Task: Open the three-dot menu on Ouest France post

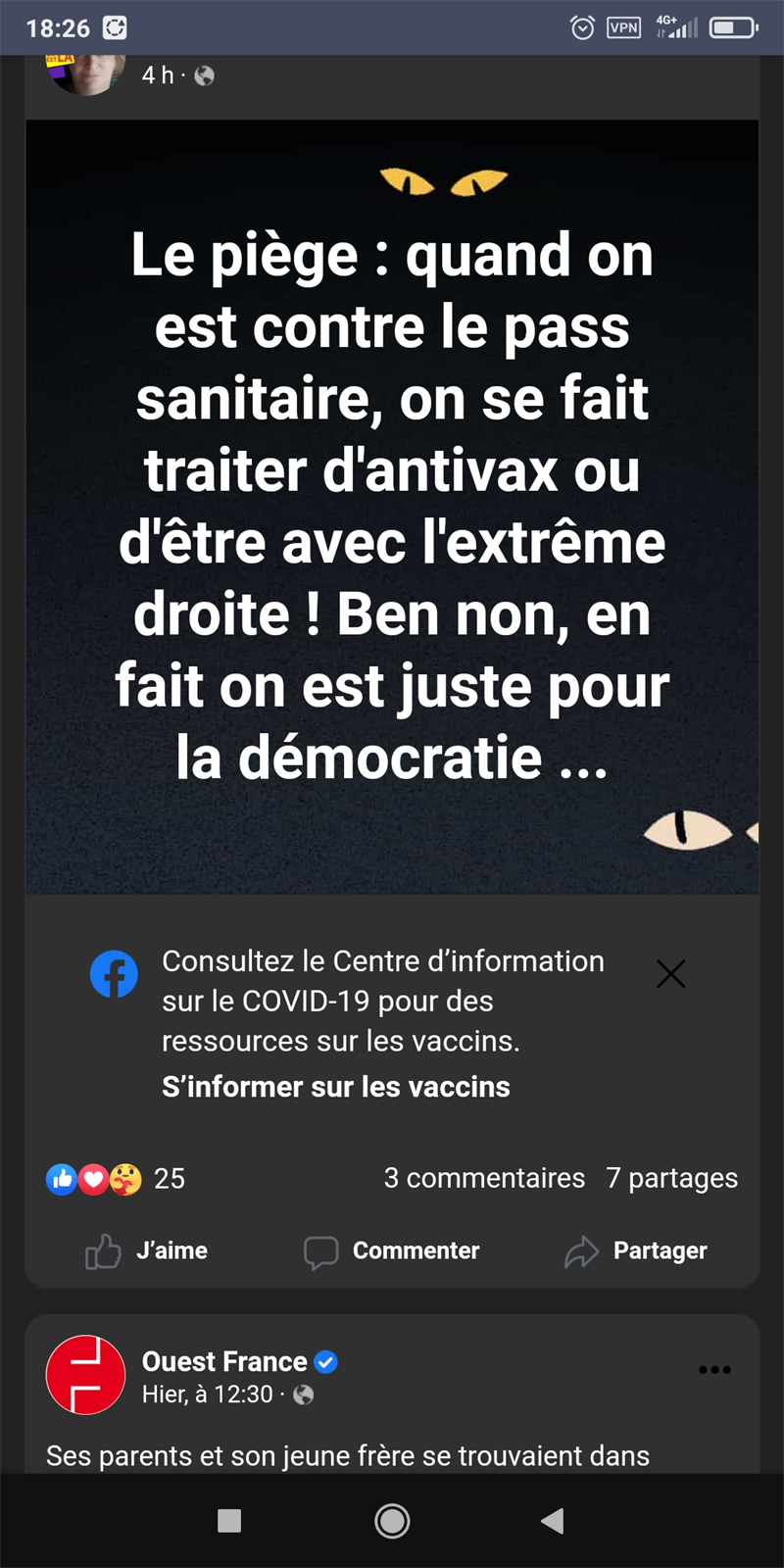Action: tap(715, 1369)
